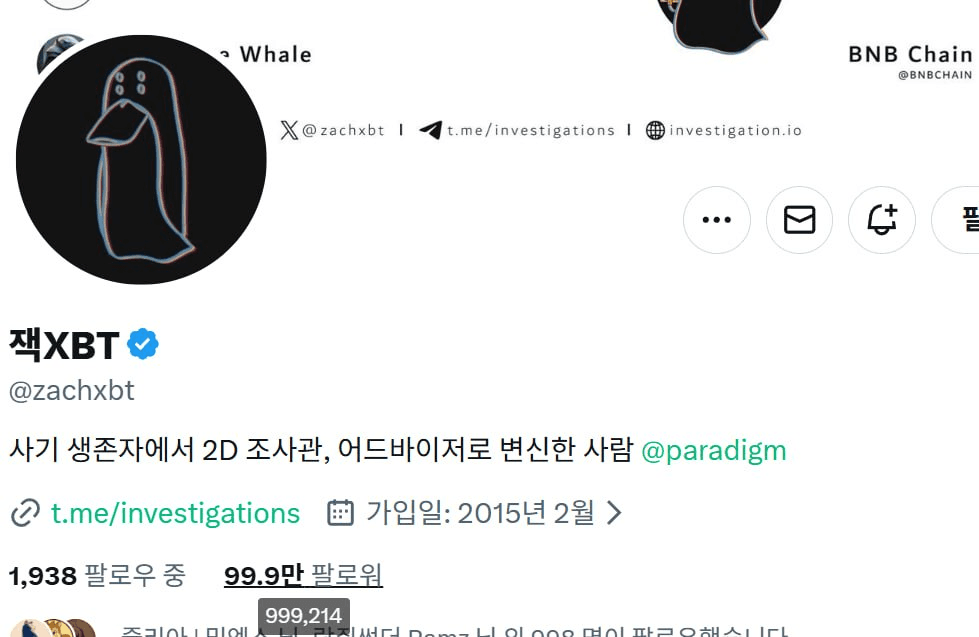Open the @paradigm mention in bio
This screenshot has width=979, height=637.
[713, 451]
